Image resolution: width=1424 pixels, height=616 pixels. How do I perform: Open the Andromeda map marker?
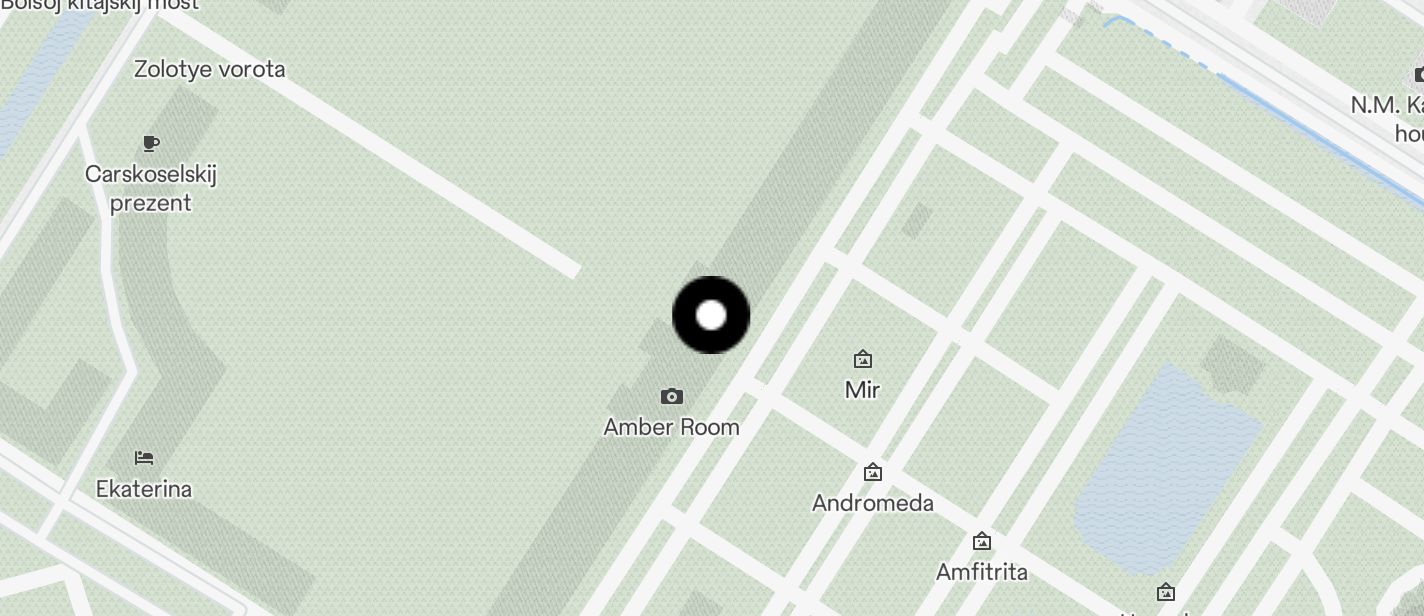[x=873, y=472]
